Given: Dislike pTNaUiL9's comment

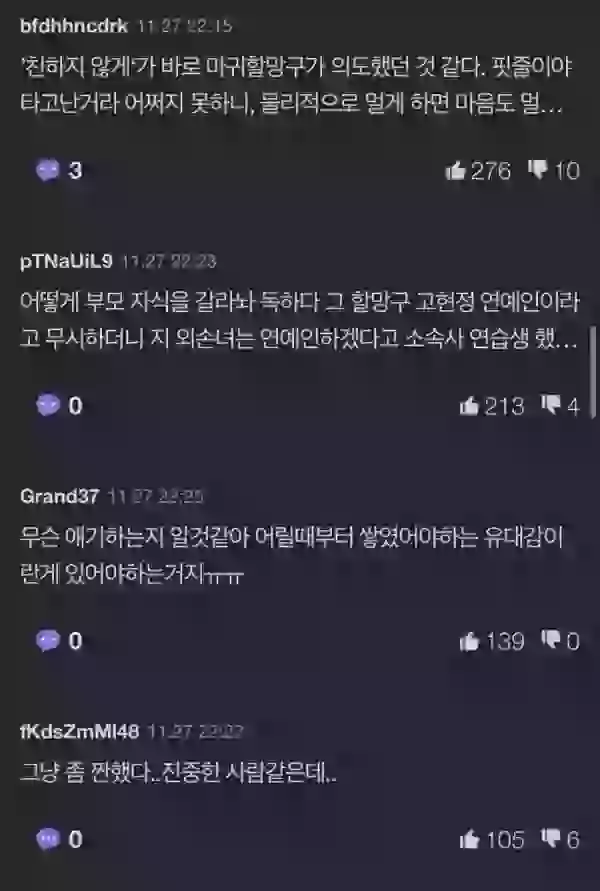Looking at the screenshot, I should 550,405.
